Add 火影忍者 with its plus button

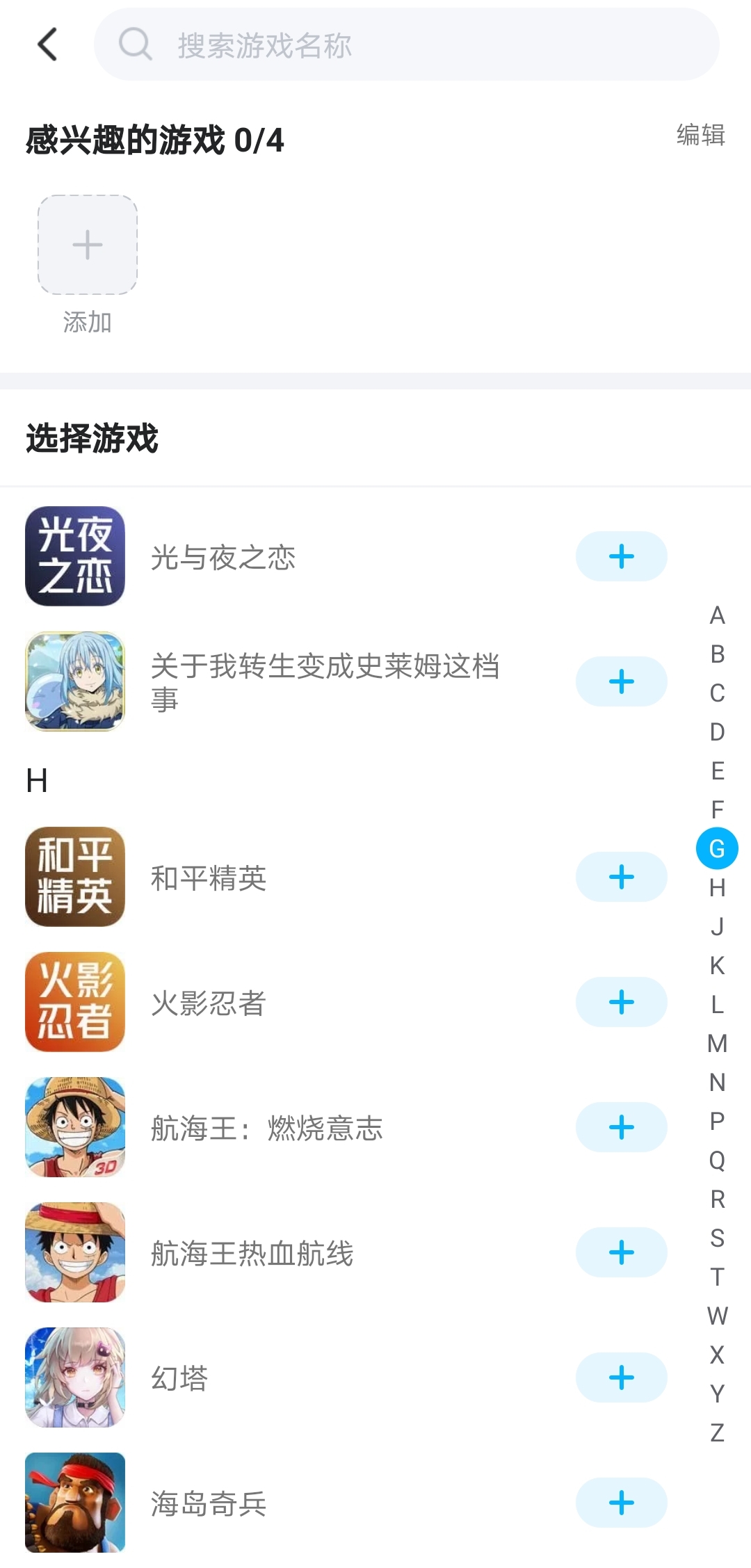point(621,1002)
